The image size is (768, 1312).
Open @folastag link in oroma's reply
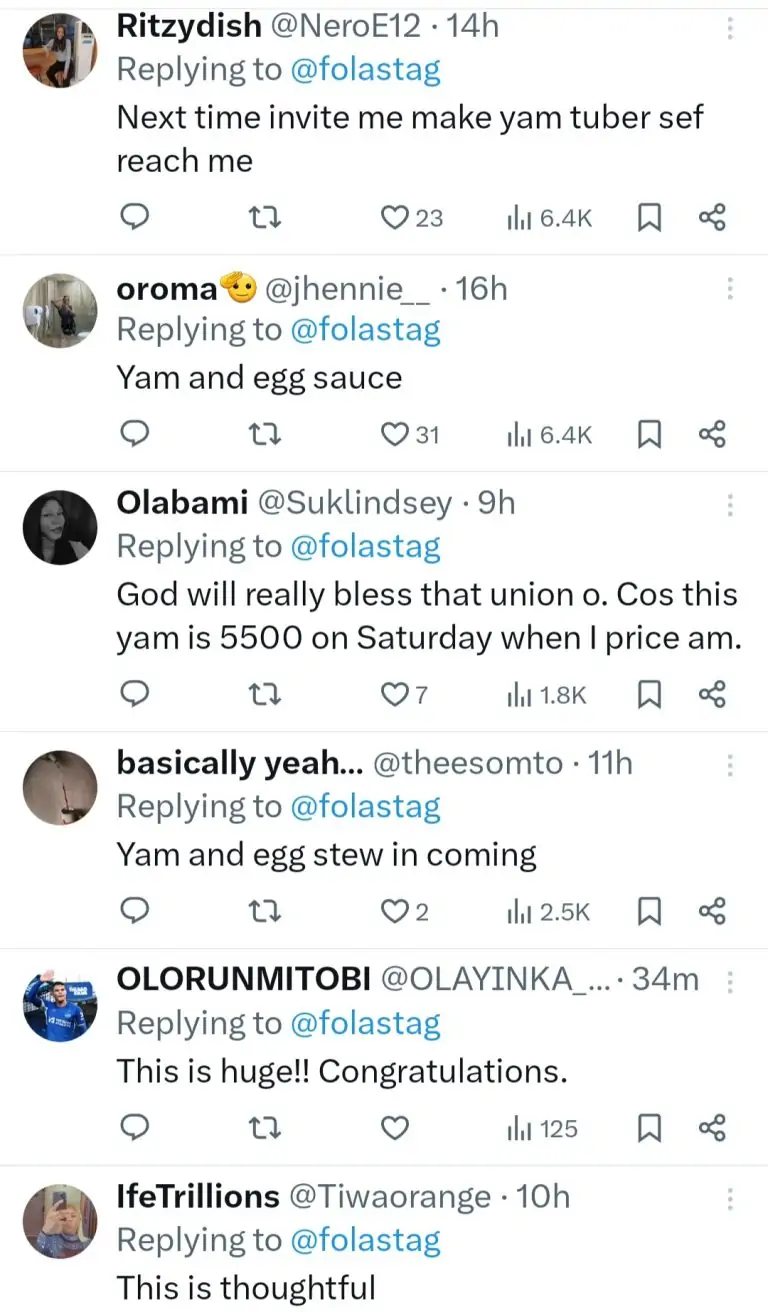365,329
